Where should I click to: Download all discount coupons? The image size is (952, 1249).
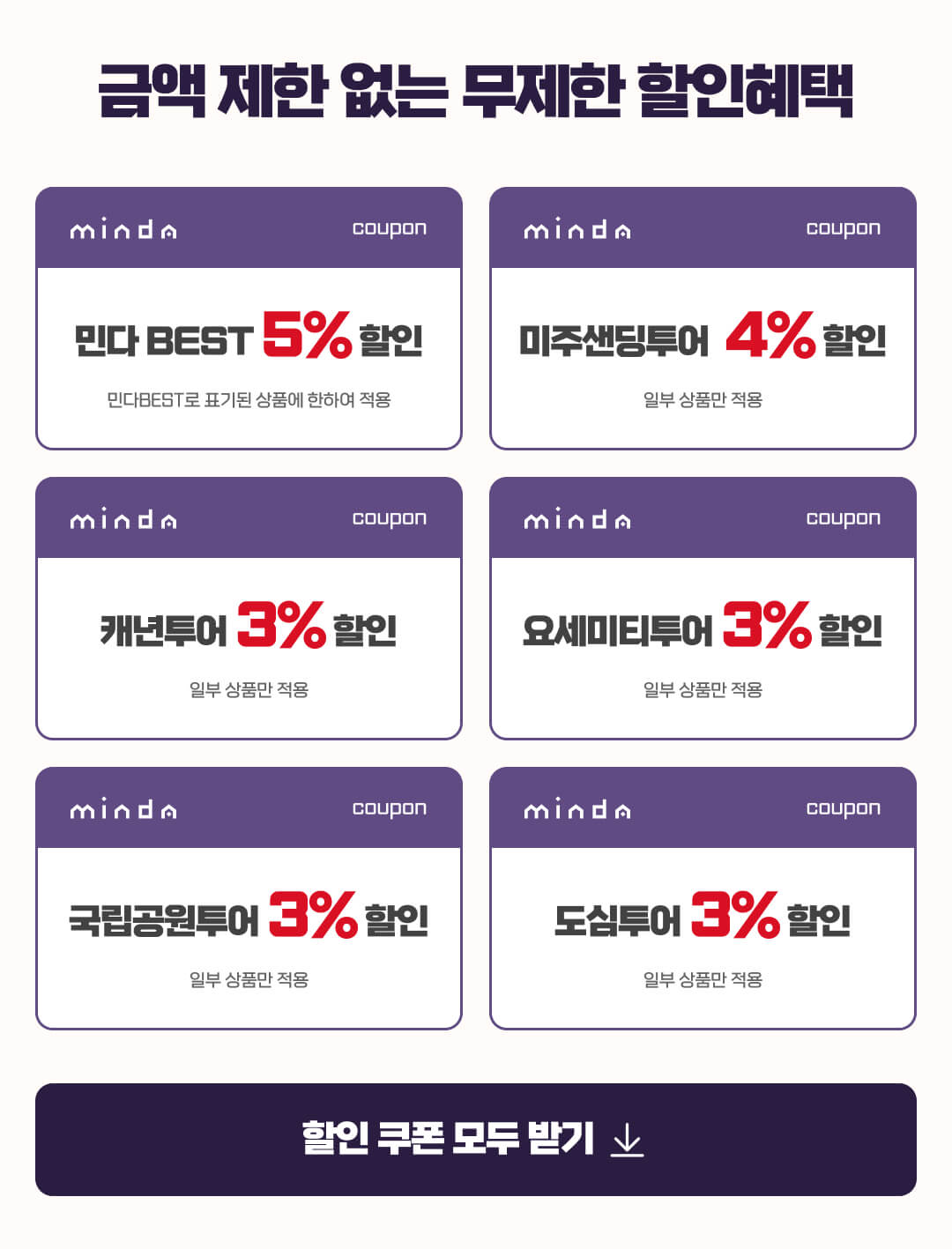coord(475,1139)
